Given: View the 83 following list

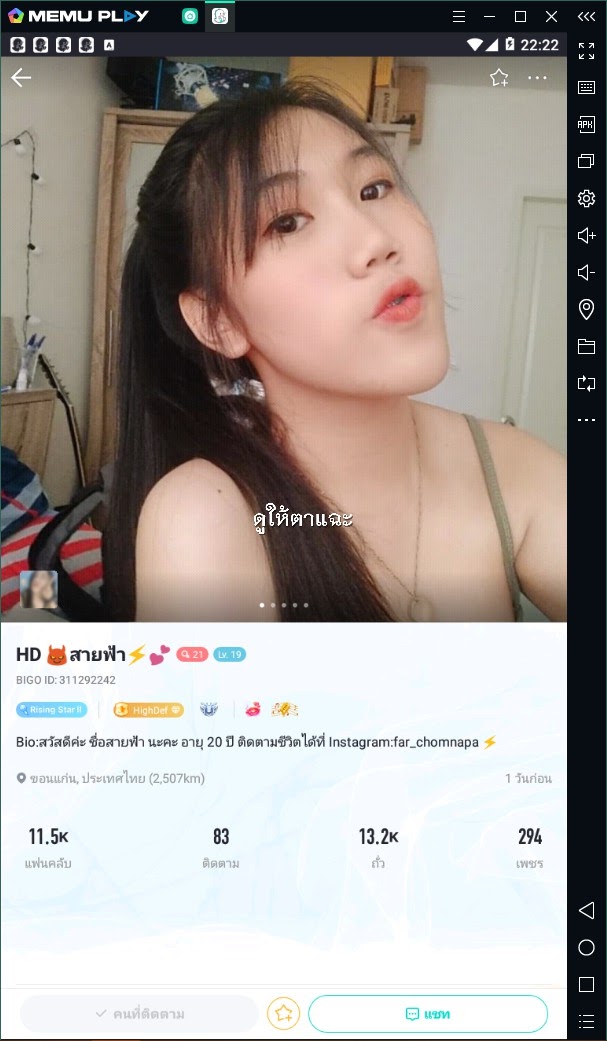Looking at the screenshot, I should point(220,848).
